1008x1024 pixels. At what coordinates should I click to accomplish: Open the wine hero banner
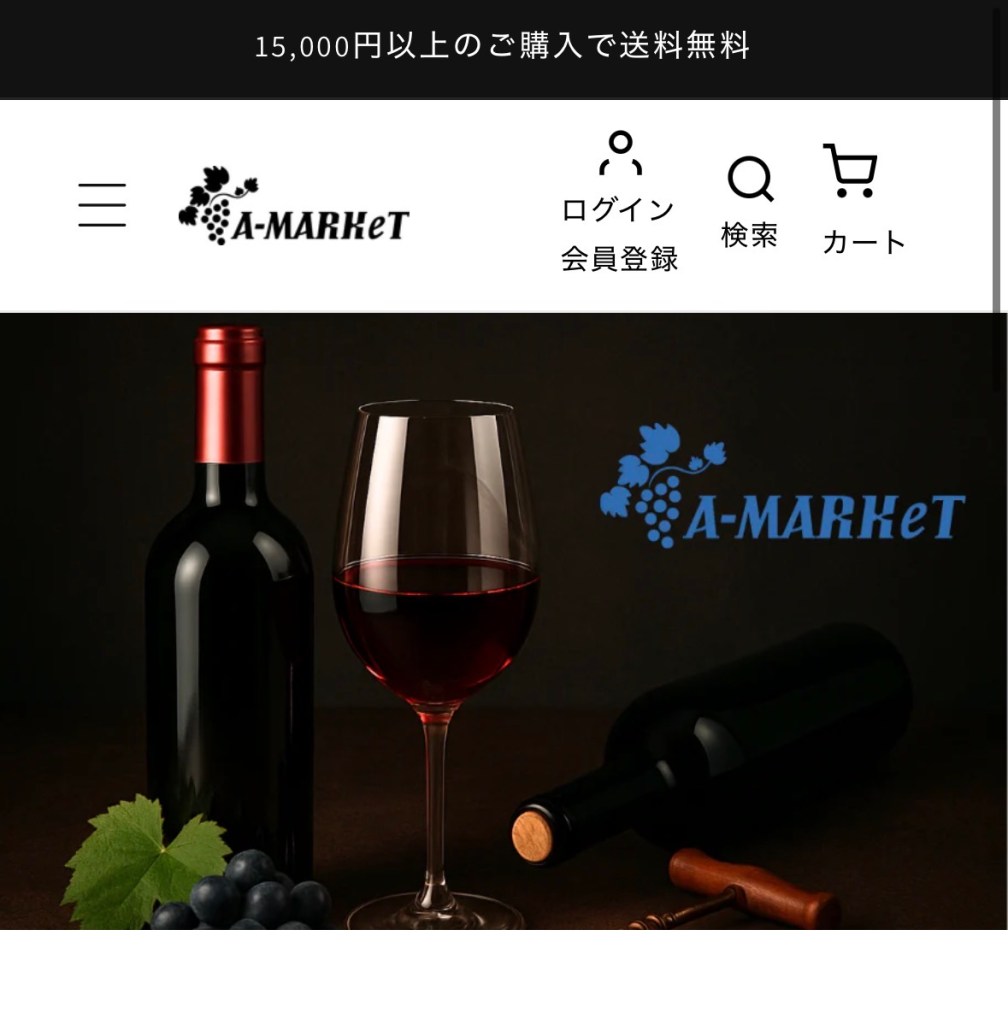[503, 620]
